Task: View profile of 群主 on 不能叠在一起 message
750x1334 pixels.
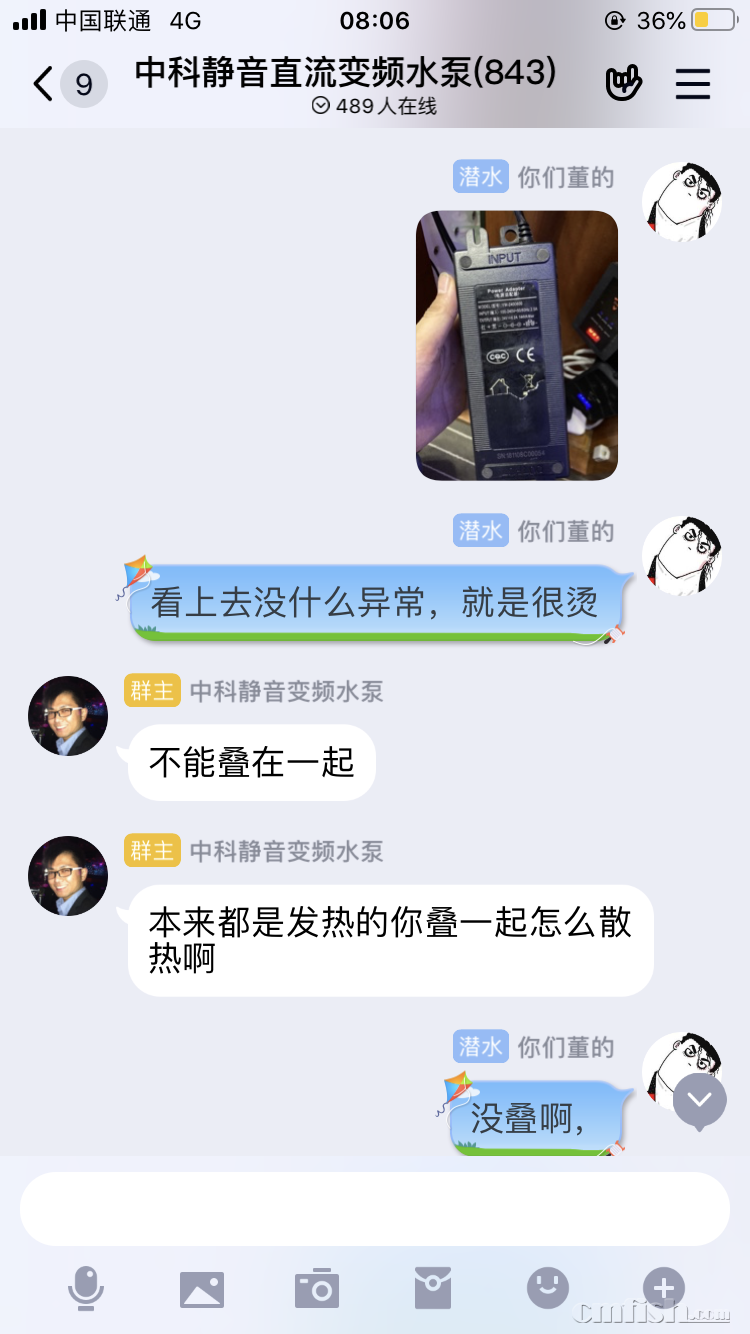Action: 68,716
